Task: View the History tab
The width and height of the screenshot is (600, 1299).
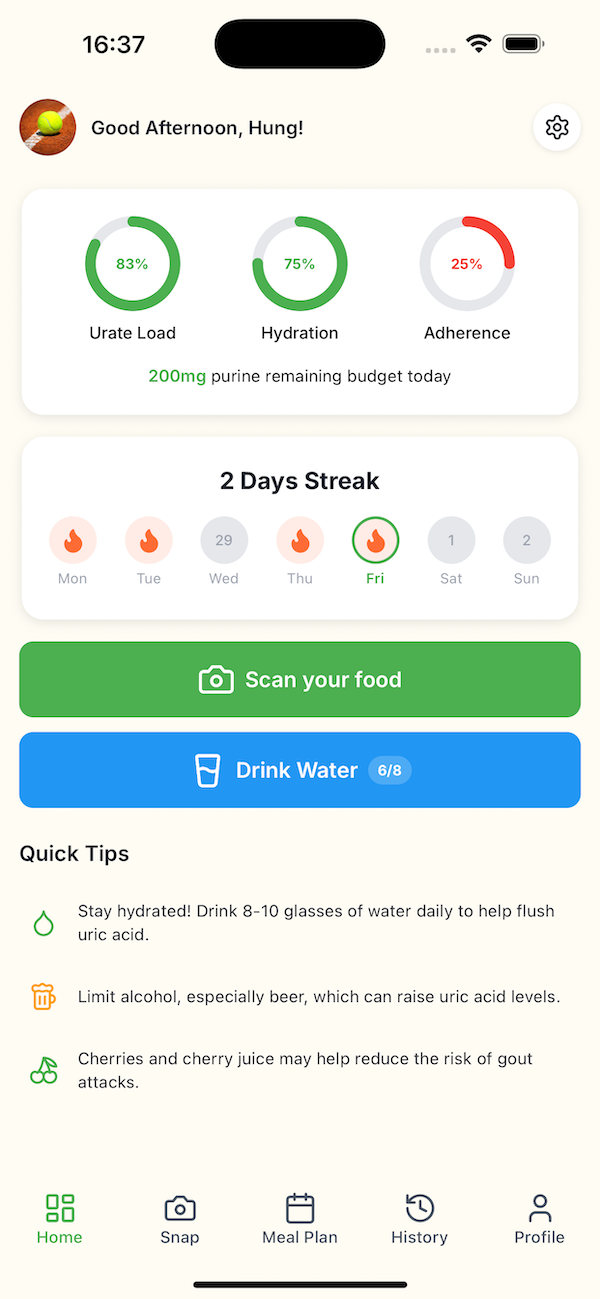Action: click(x=420, y=1219)
